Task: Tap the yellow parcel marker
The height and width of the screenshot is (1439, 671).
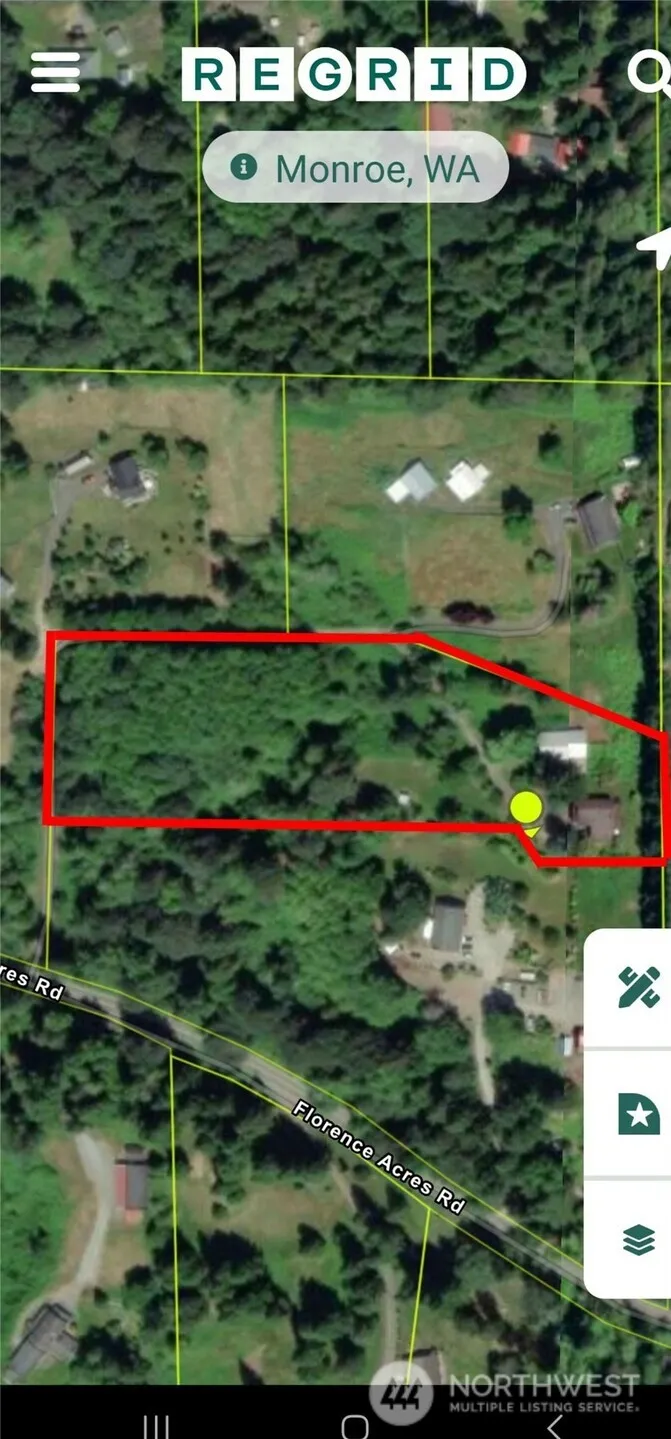Action: (526, 806)
